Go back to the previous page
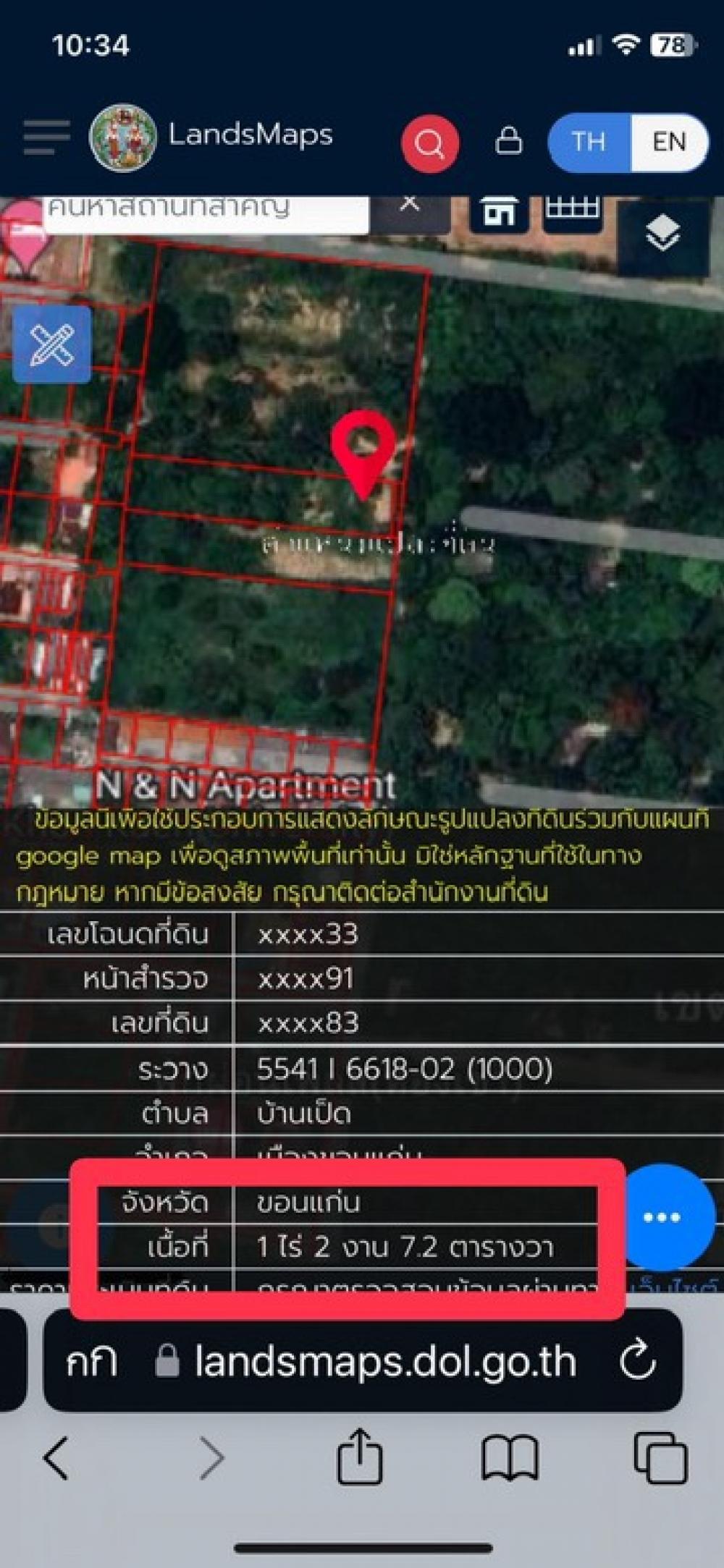The image size is (724, 1568). 56,1459
